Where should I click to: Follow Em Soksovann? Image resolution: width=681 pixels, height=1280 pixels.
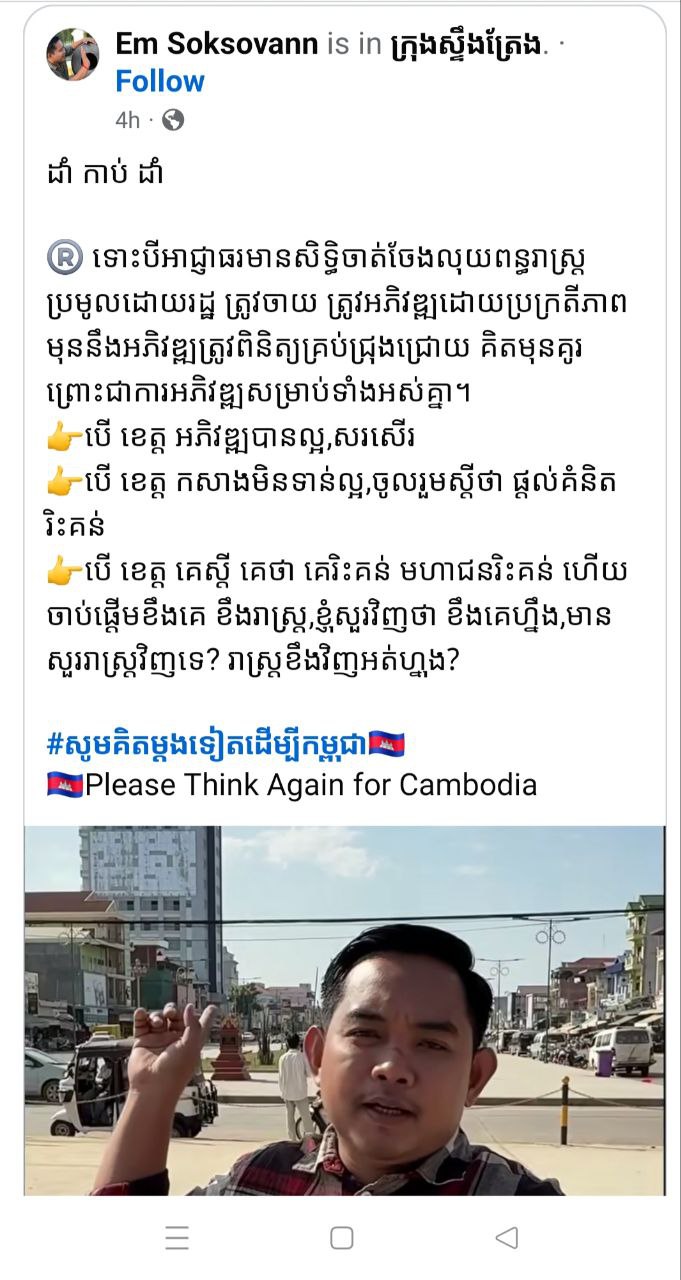tap(160, 81)
